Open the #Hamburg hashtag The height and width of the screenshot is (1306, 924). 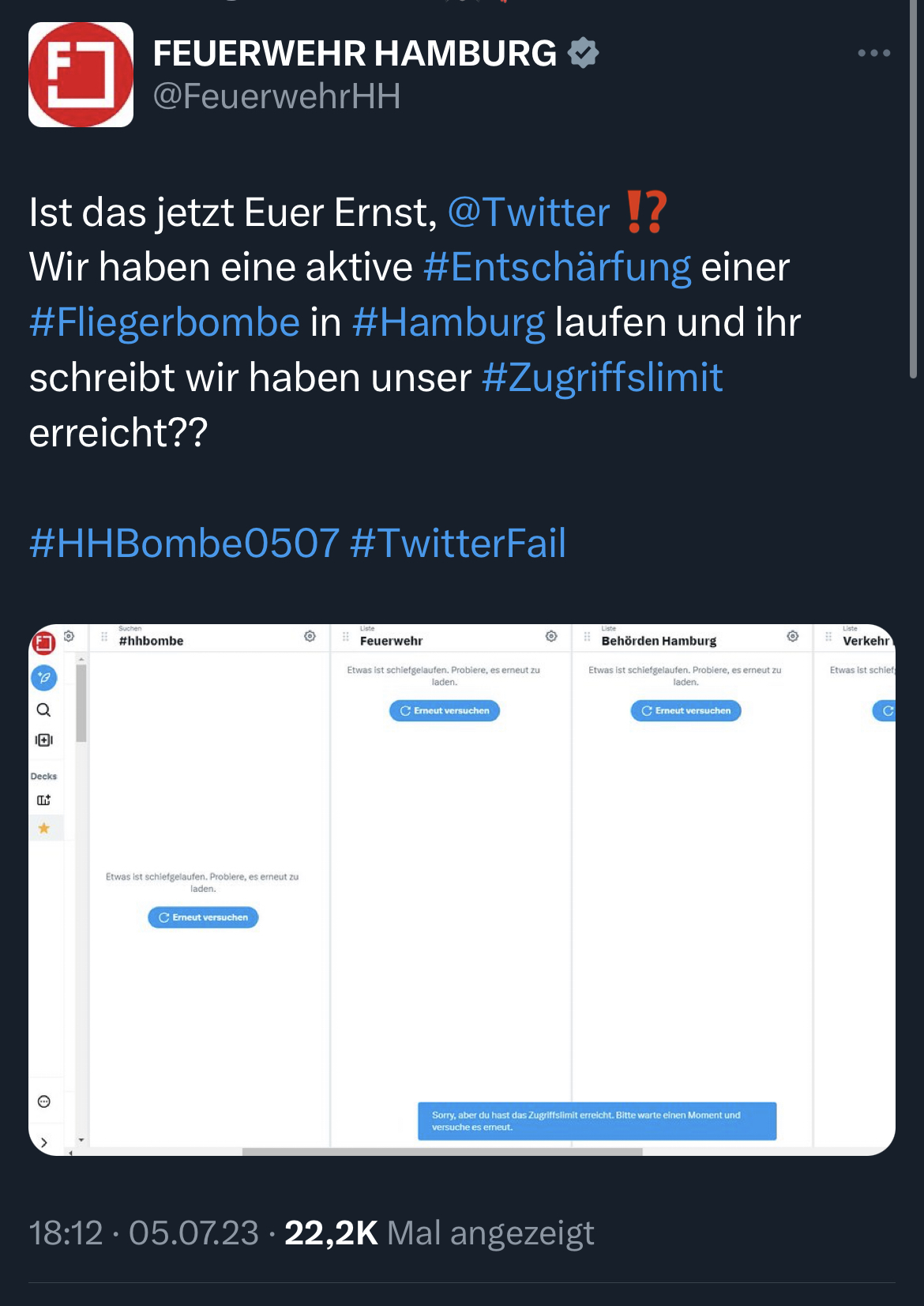point(448,322)
